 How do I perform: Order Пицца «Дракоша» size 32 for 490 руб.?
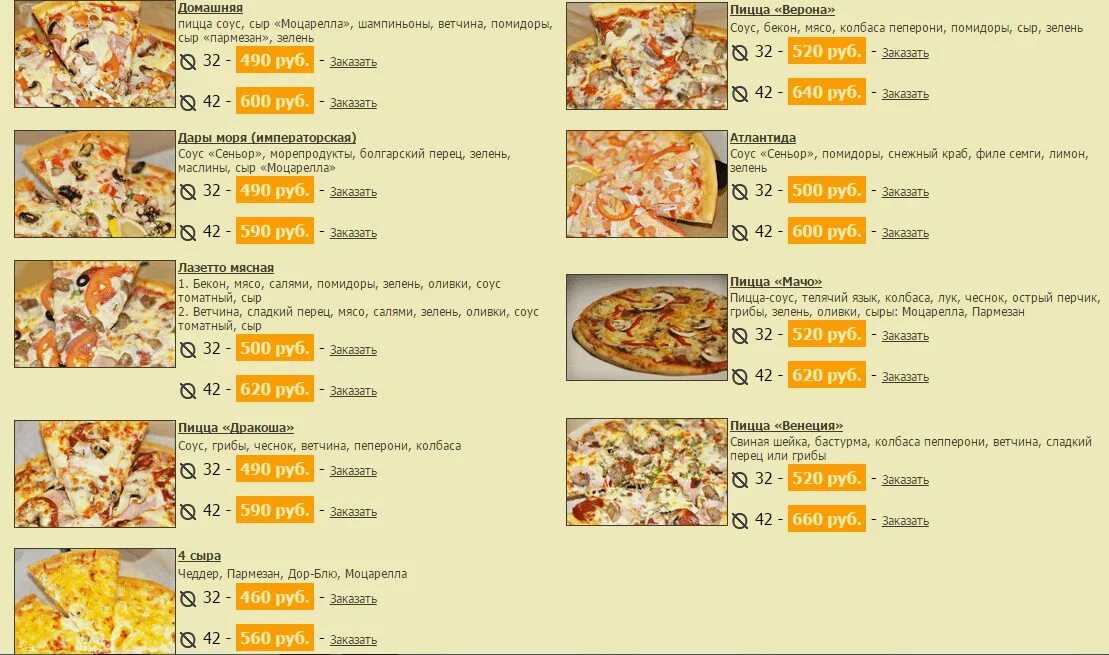click(353, 471)
